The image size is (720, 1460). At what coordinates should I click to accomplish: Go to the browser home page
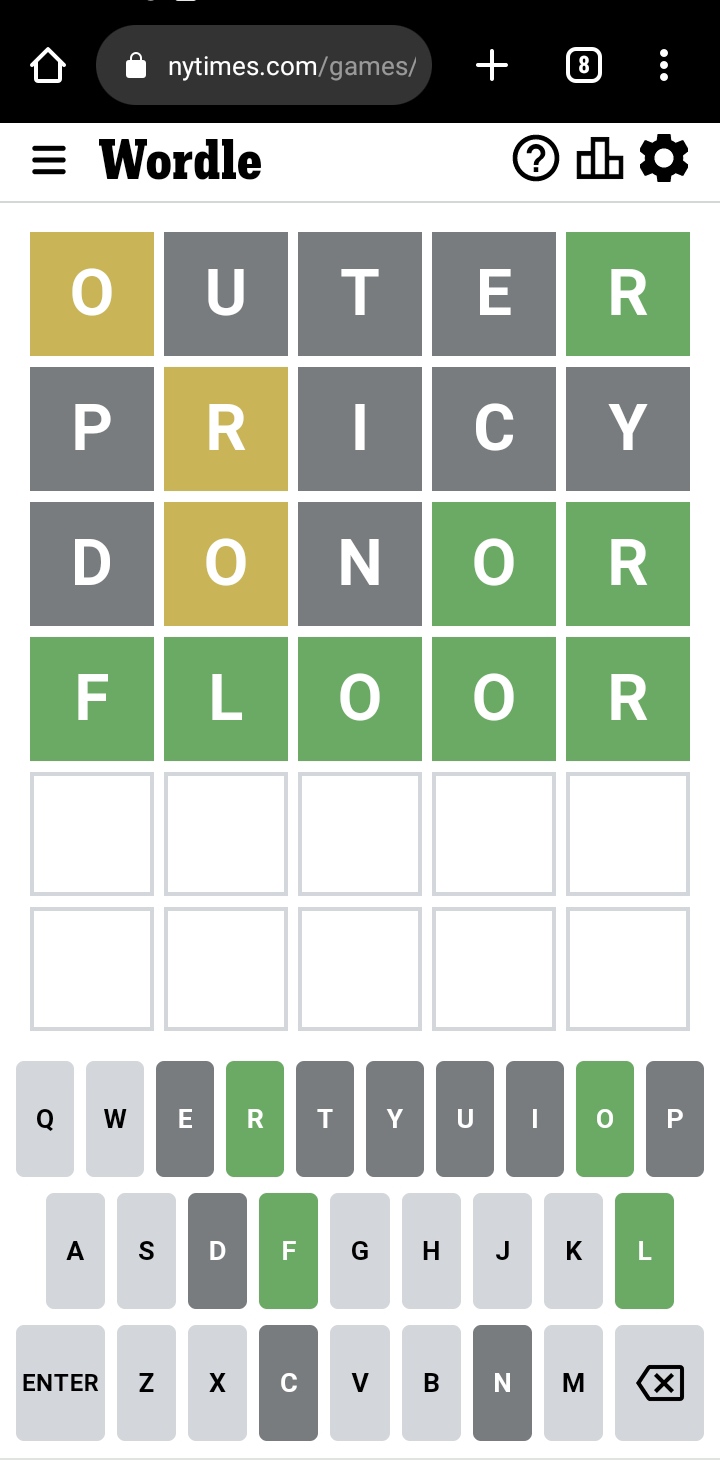(48, 66)
